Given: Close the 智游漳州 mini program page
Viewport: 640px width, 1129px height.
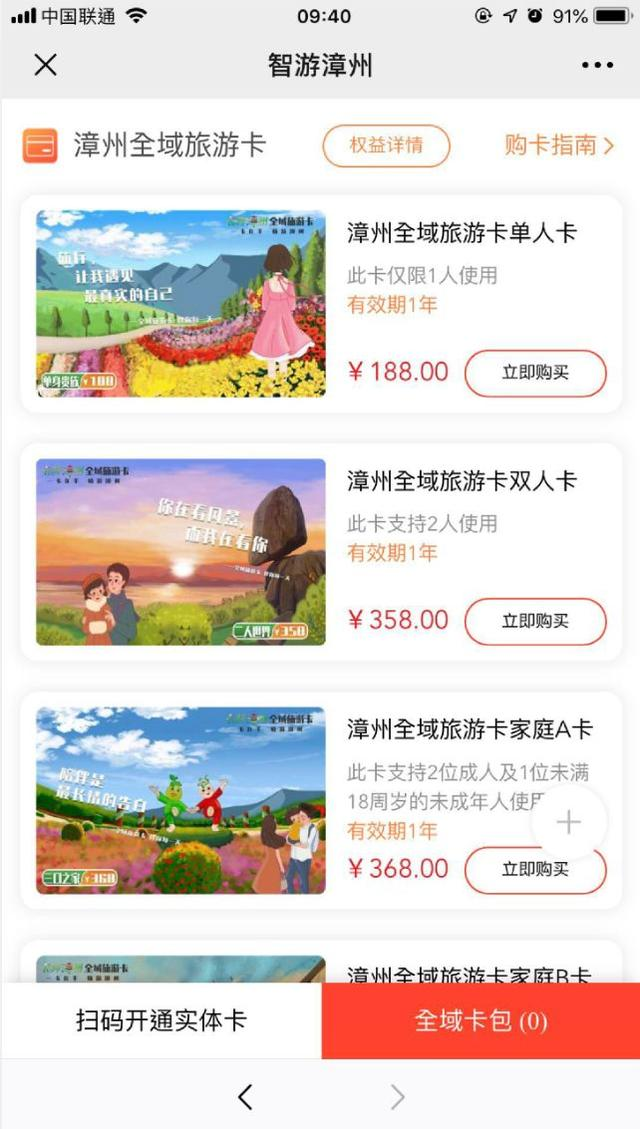Looking at the screenshot, I should 45,66.
